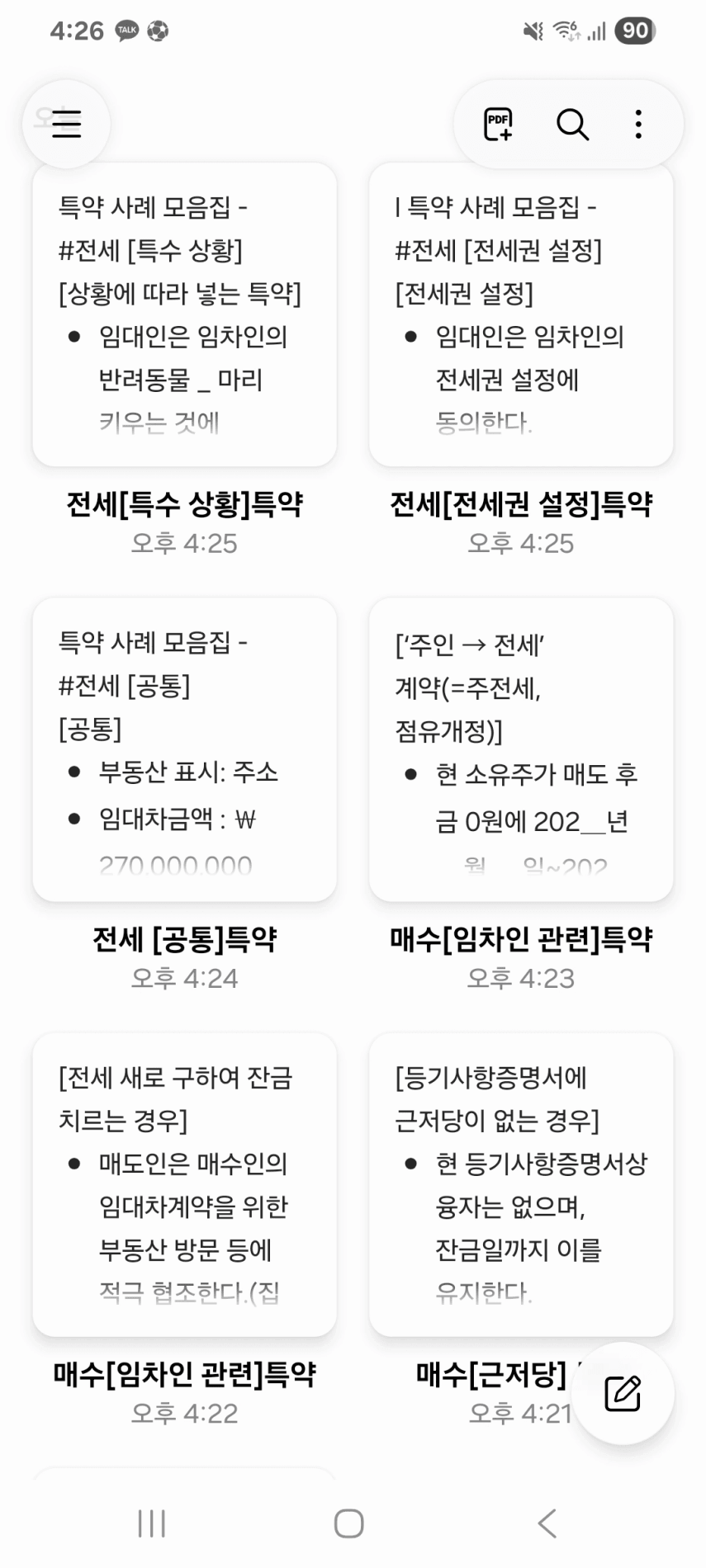Image resolution: width=706 pixels, height=1568 pixels.
Task: Create a new note with the pencil button
Action: point(623,1393)
